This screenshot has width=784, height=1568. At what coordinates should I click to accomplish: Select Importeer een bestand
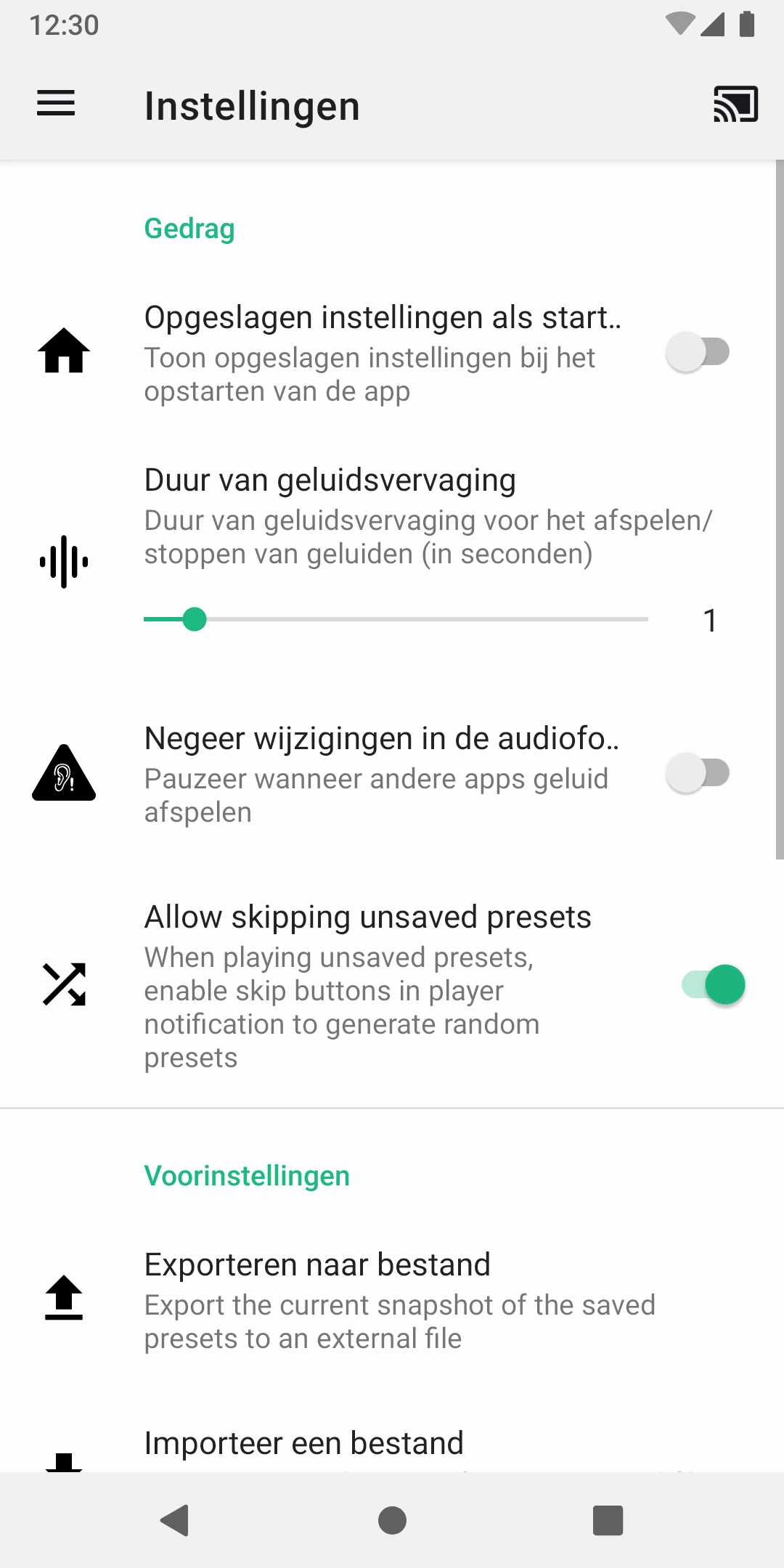(305, 1443)
